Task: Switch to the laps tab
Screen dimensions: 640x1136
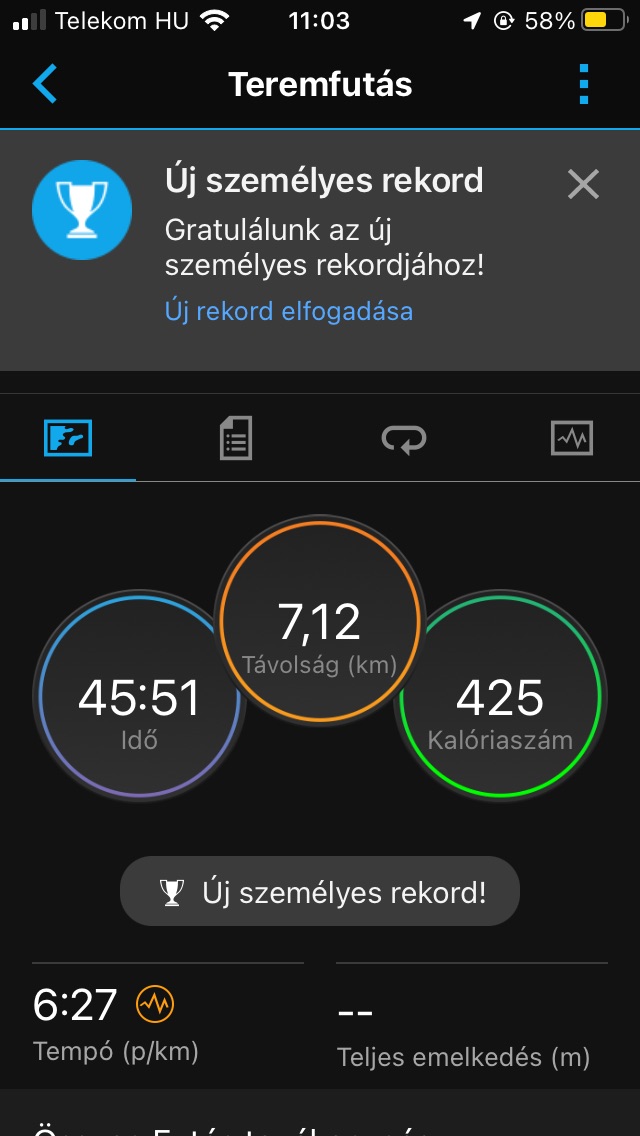Action: (404, 438)
